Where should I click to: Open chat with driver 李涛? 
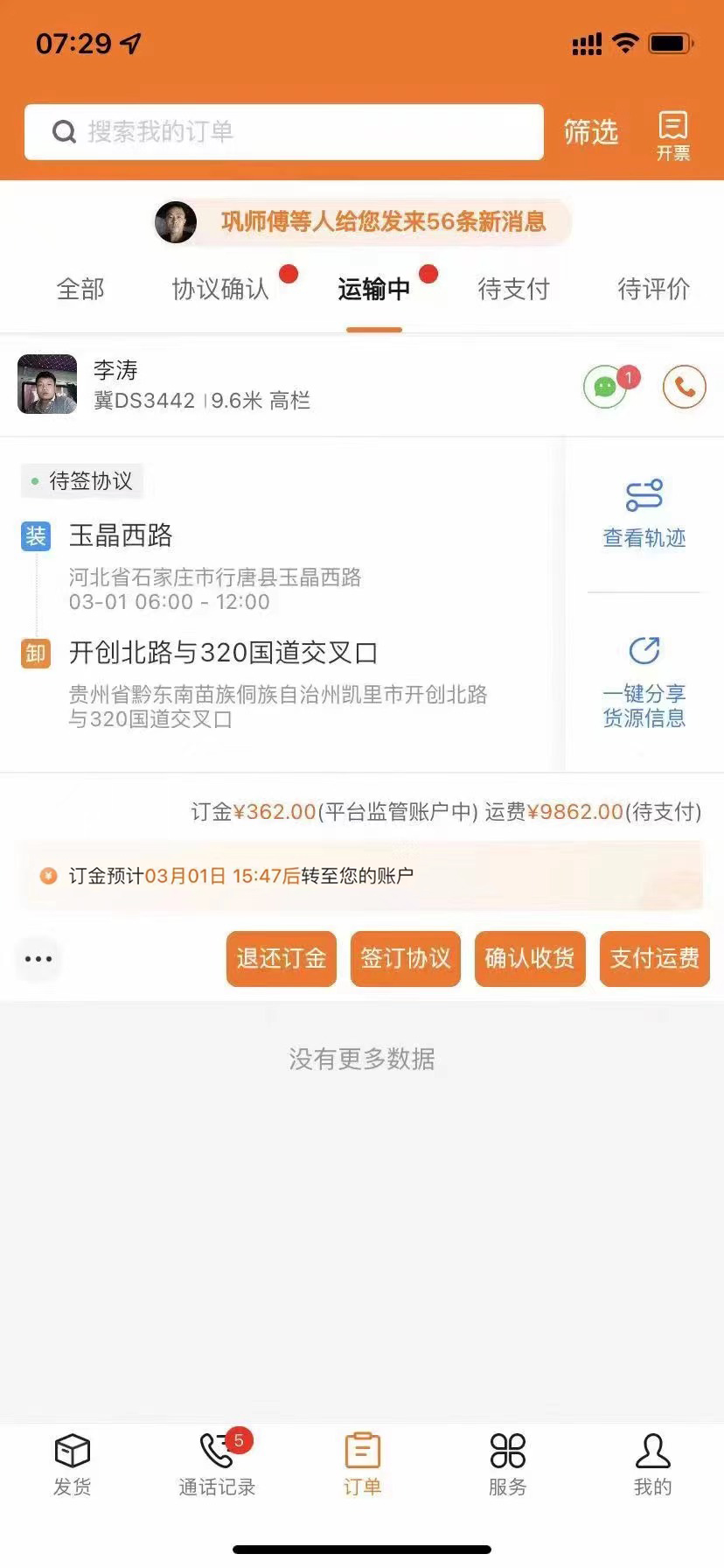(x=606, y=387)
